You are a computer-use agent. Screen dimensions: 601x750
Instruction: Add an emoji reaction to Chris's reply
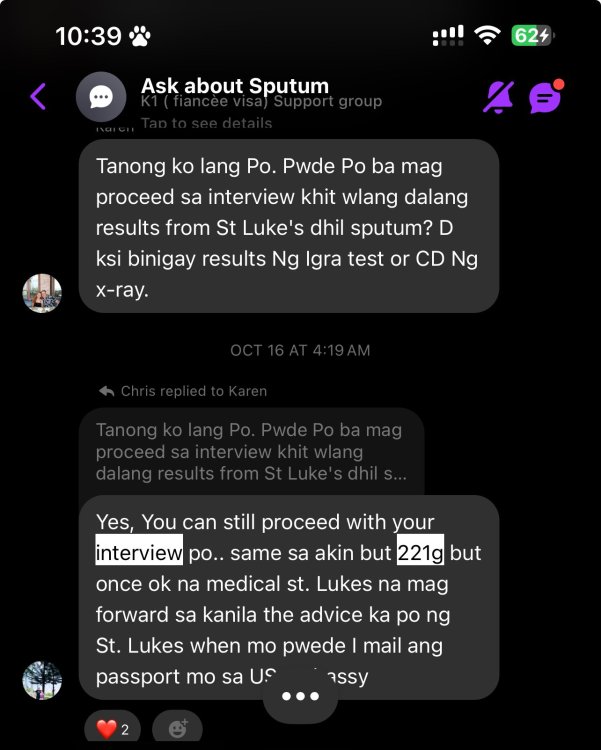(x=178, y=729)
